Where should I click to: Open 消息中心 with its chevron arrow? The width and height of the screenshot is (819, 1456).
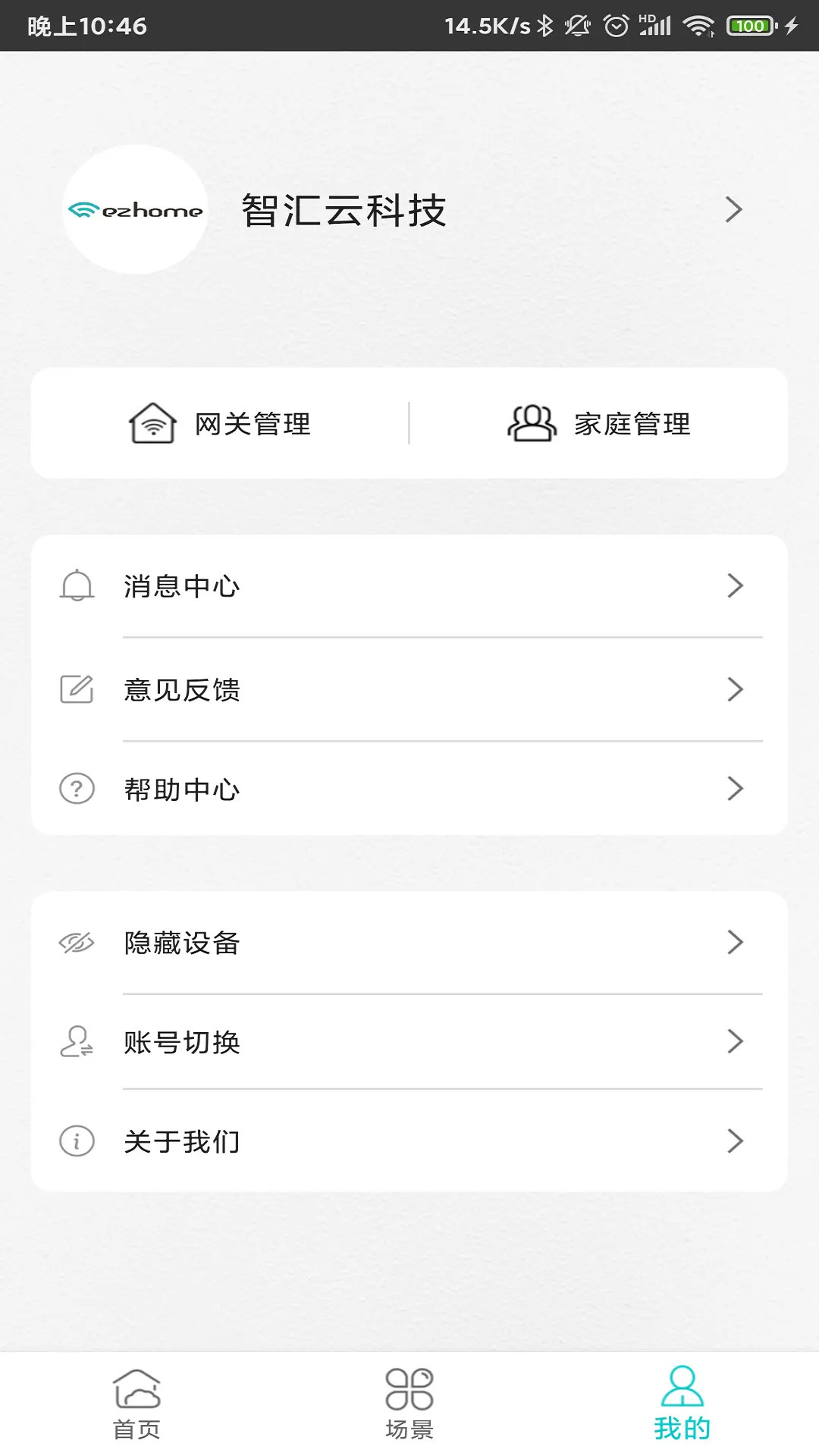coord(734,585)
